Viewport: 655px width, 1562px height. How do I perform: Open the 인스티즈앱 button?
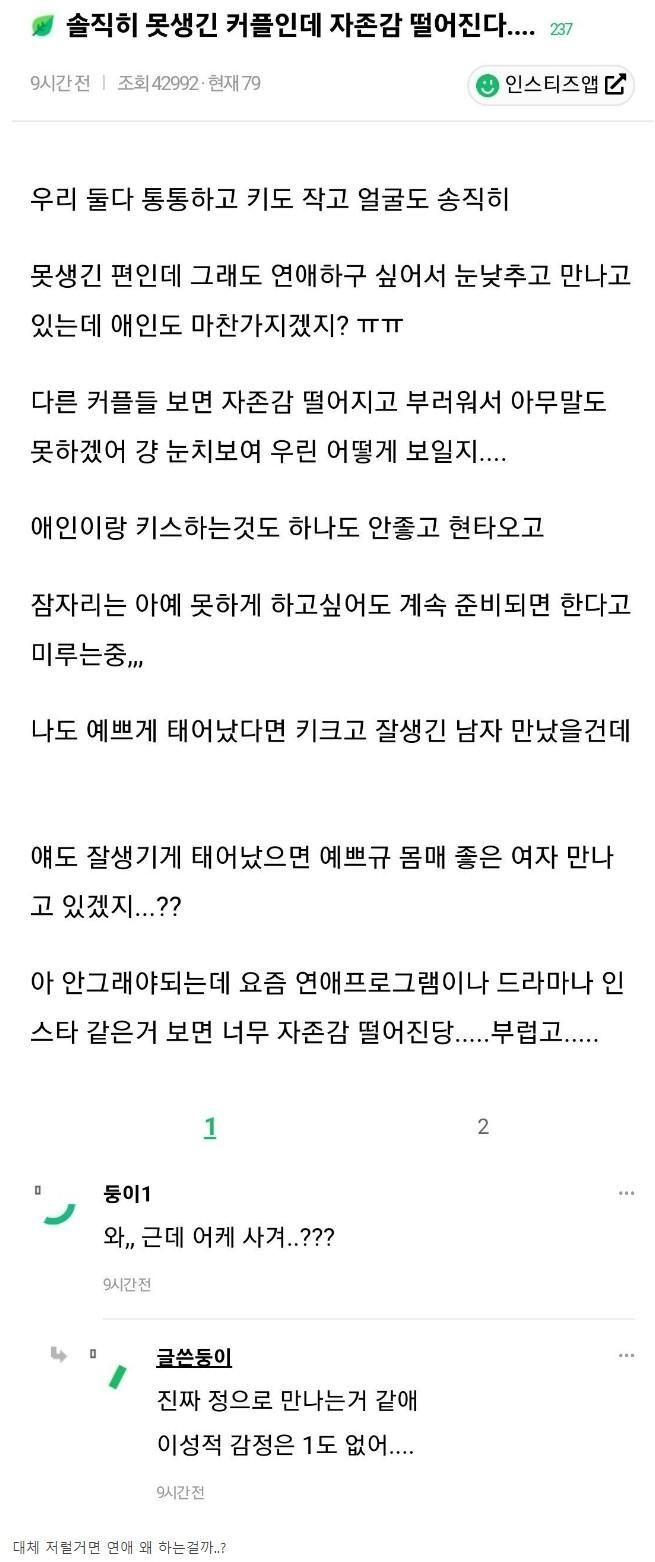click(552, 85)
